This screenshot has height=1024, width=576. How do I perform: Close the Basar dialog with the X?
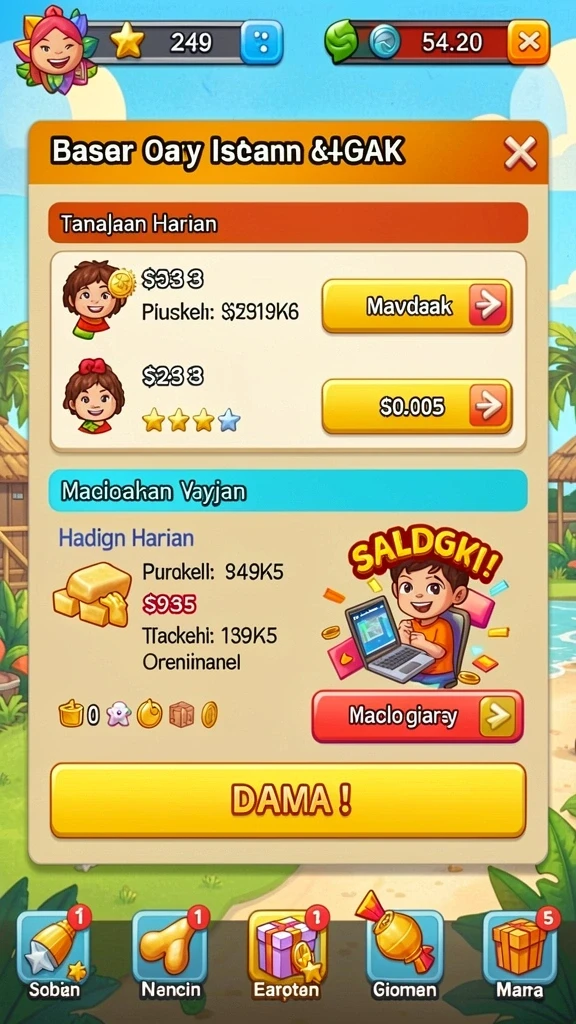(520, 154)
